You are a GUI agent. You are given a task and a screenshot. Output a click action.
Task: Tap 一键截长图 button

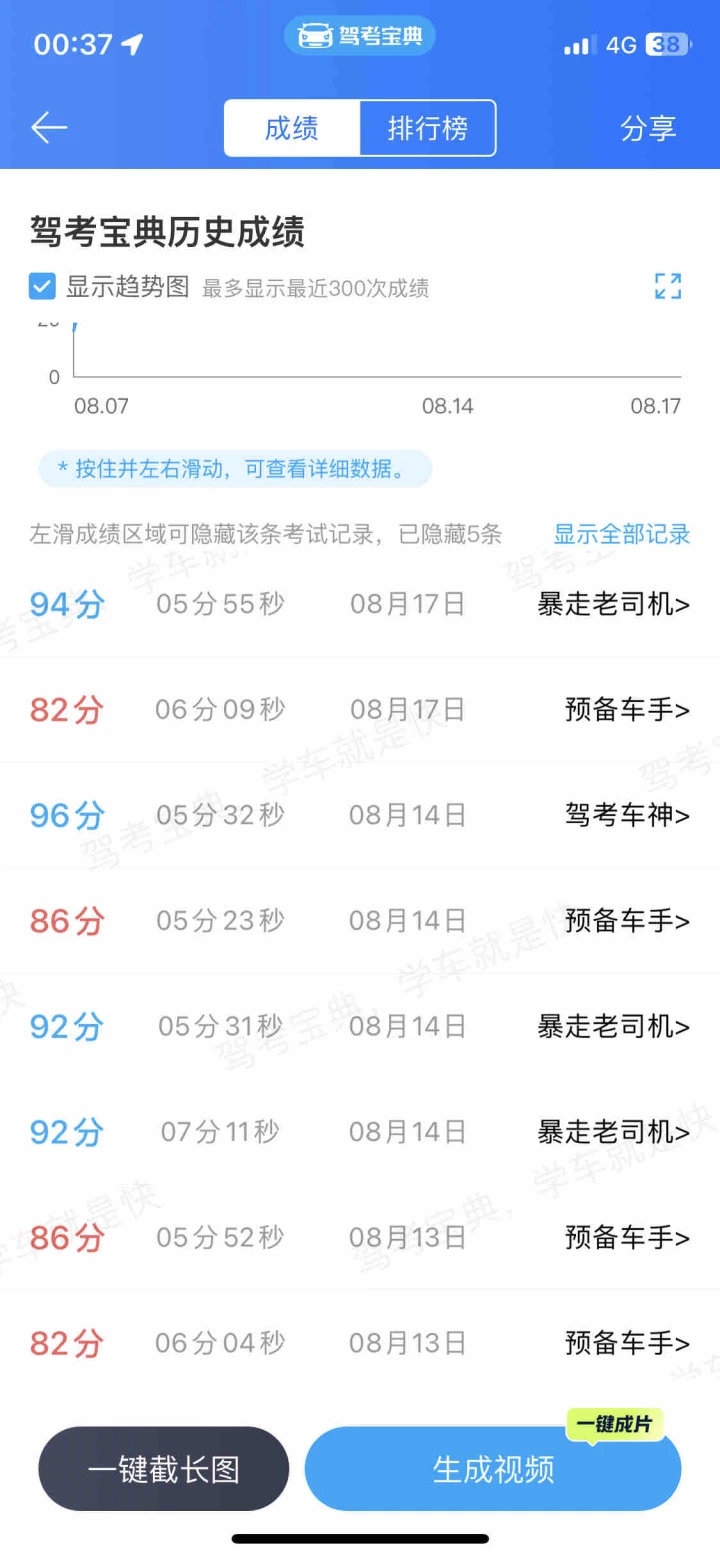[x=164, y=1469]
